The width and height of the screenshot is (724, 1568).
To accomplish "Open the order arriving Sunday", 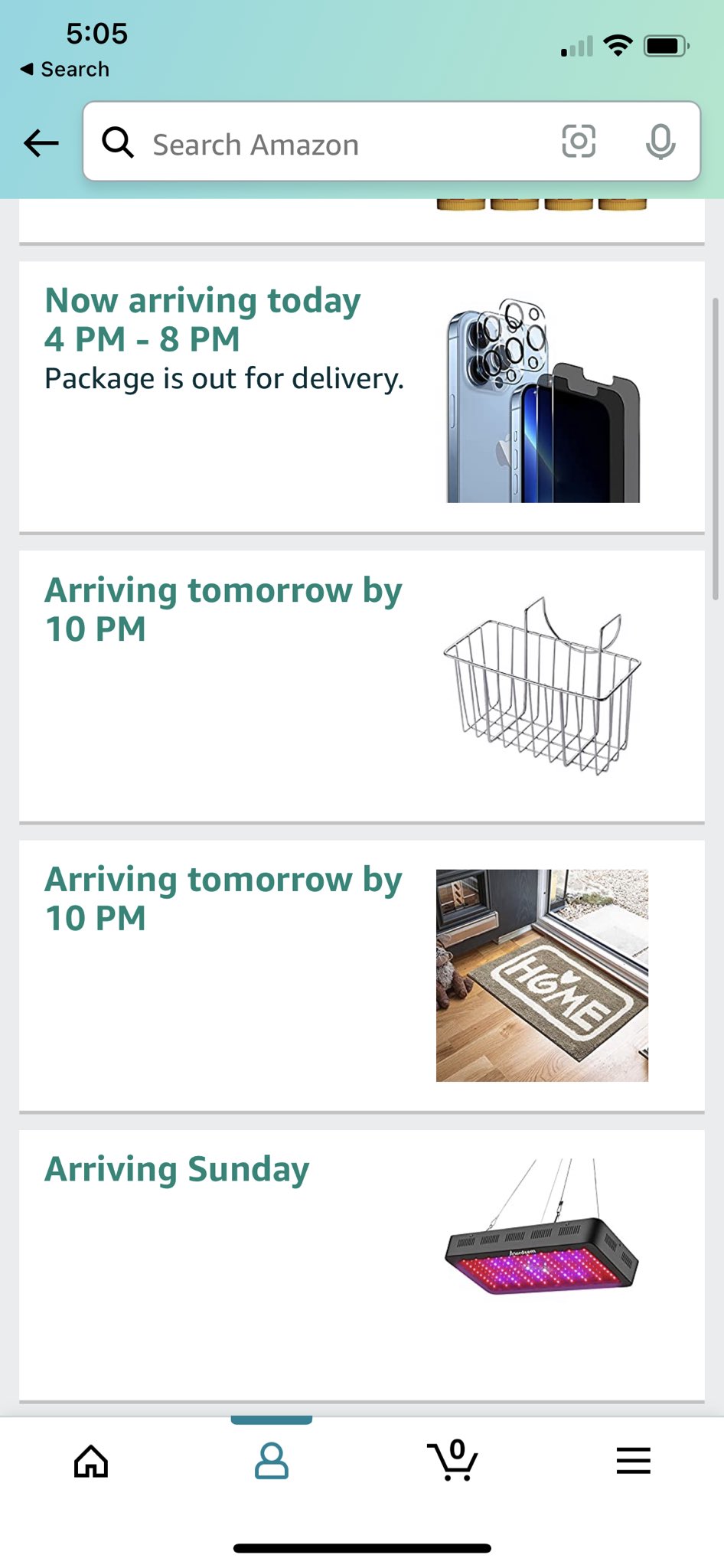I will (x=361, y=1264).
